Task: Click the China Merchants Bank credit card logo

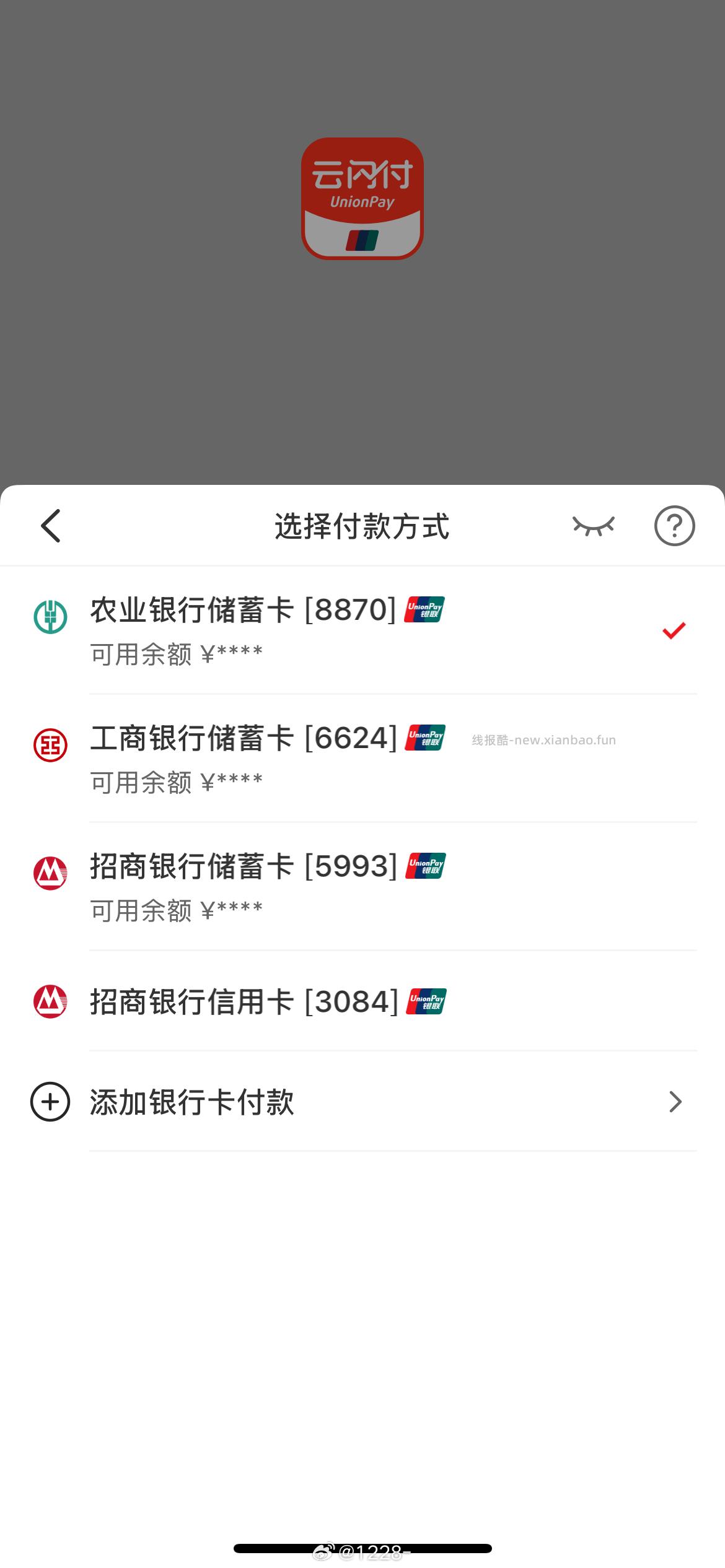Action: click(50, 1001)
